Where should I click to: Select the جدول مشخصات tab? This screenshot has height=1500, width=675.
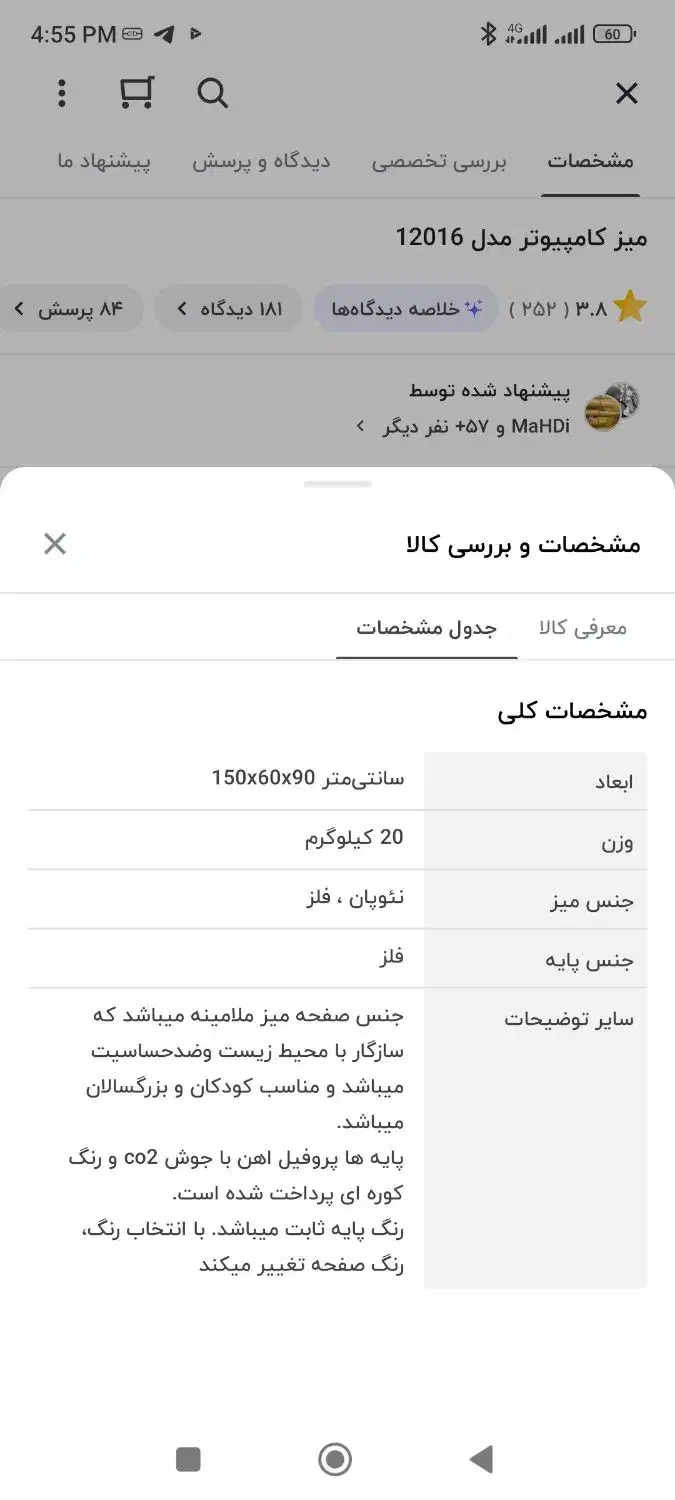coord(427,628)
